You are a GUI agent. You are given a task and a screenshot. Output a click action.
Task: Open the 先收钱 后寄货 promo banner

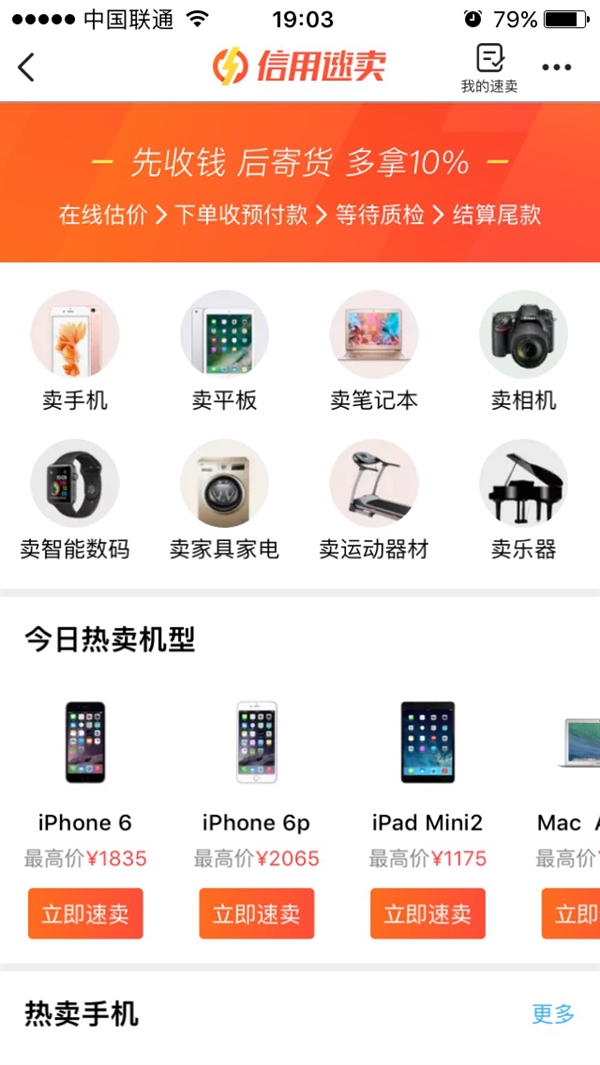tap(300, 182)
